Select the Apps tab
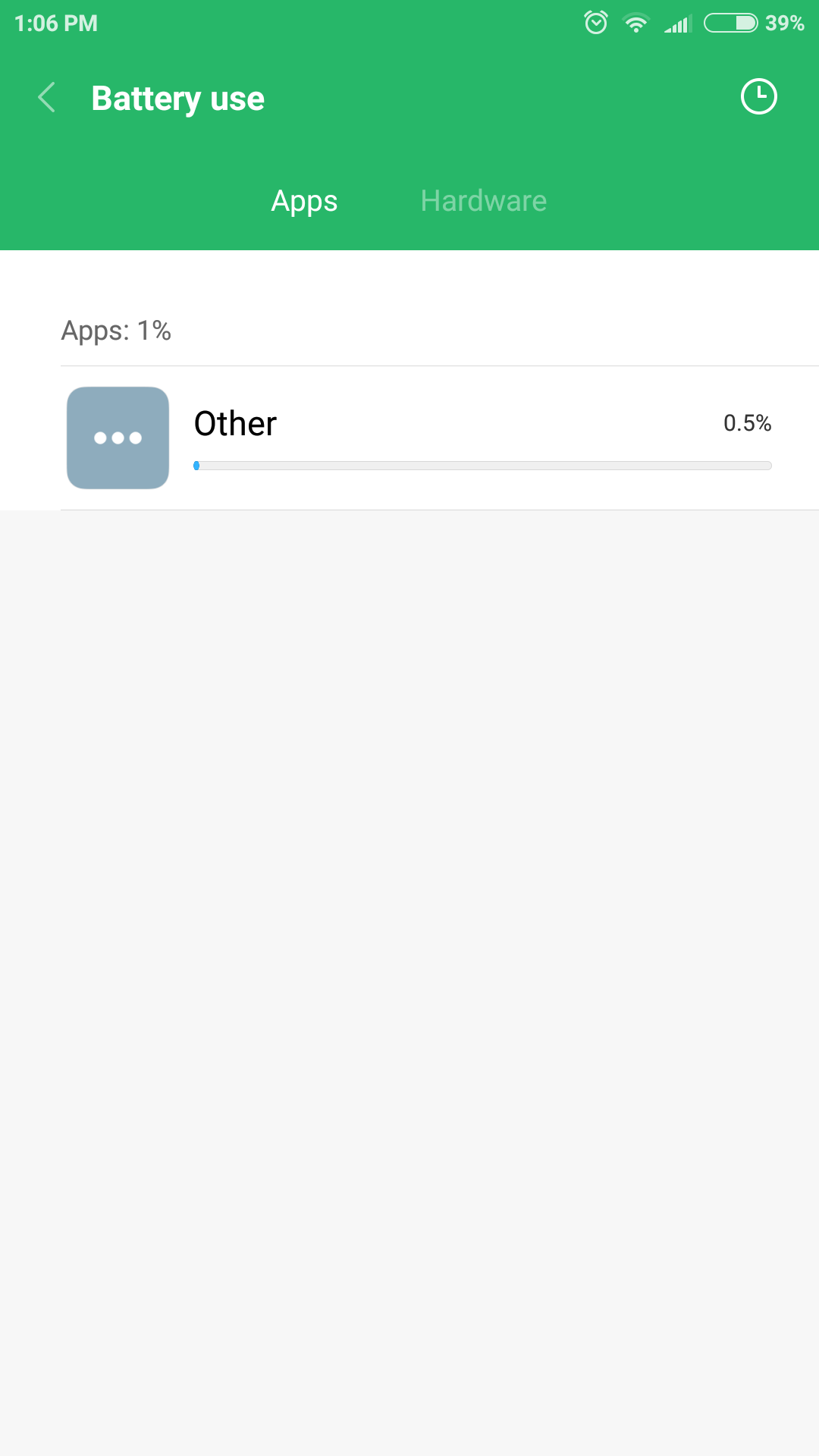819x1456 pixels. pos(304,201)
